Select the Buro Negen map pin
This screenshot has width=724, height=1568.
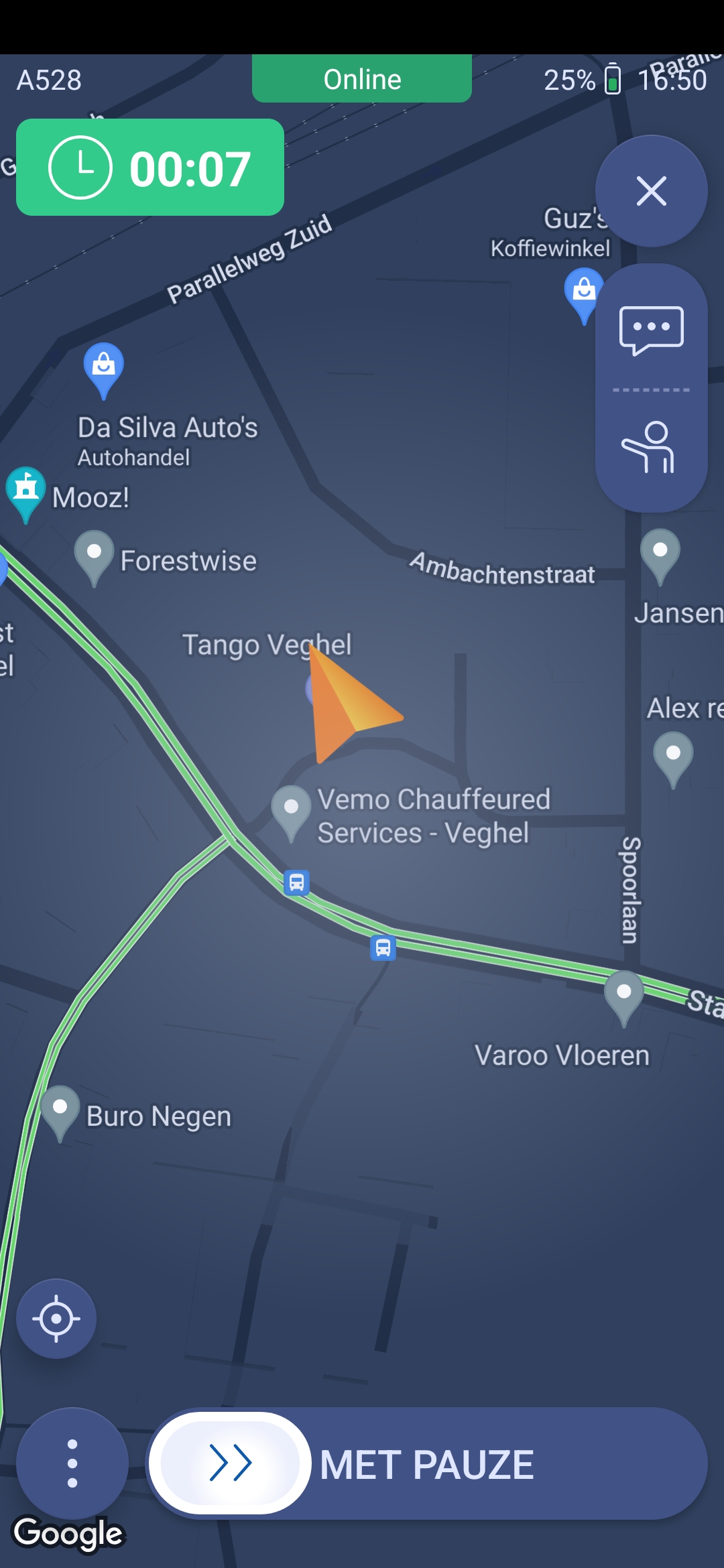60,1108
